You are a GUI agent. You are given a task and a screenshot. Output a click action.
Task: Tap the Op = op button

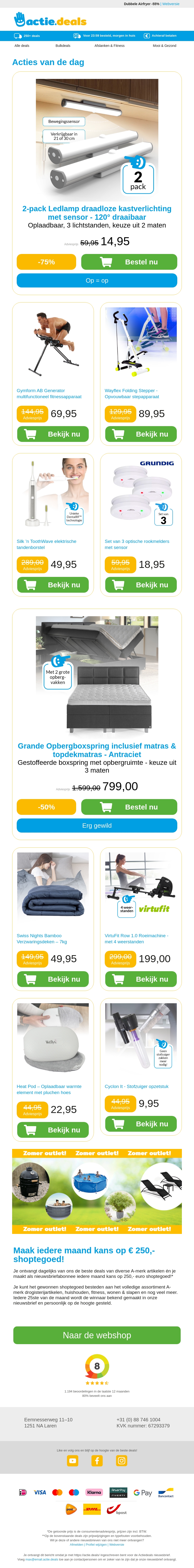(97, 281)
